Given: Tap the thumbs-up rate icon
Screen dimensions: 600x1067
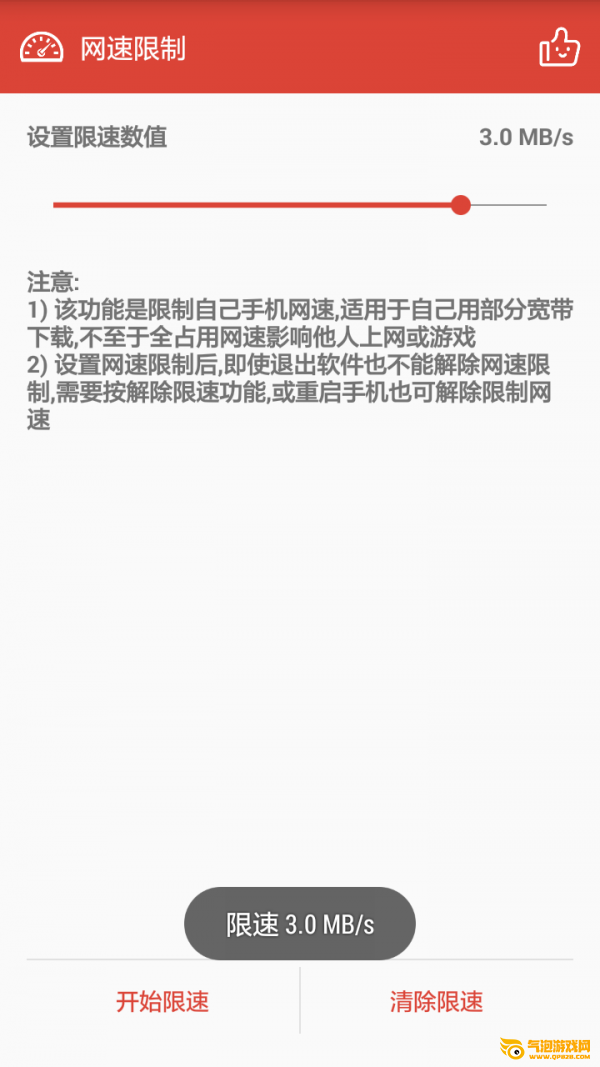Looking at the screenshot, I should (559, 47).
